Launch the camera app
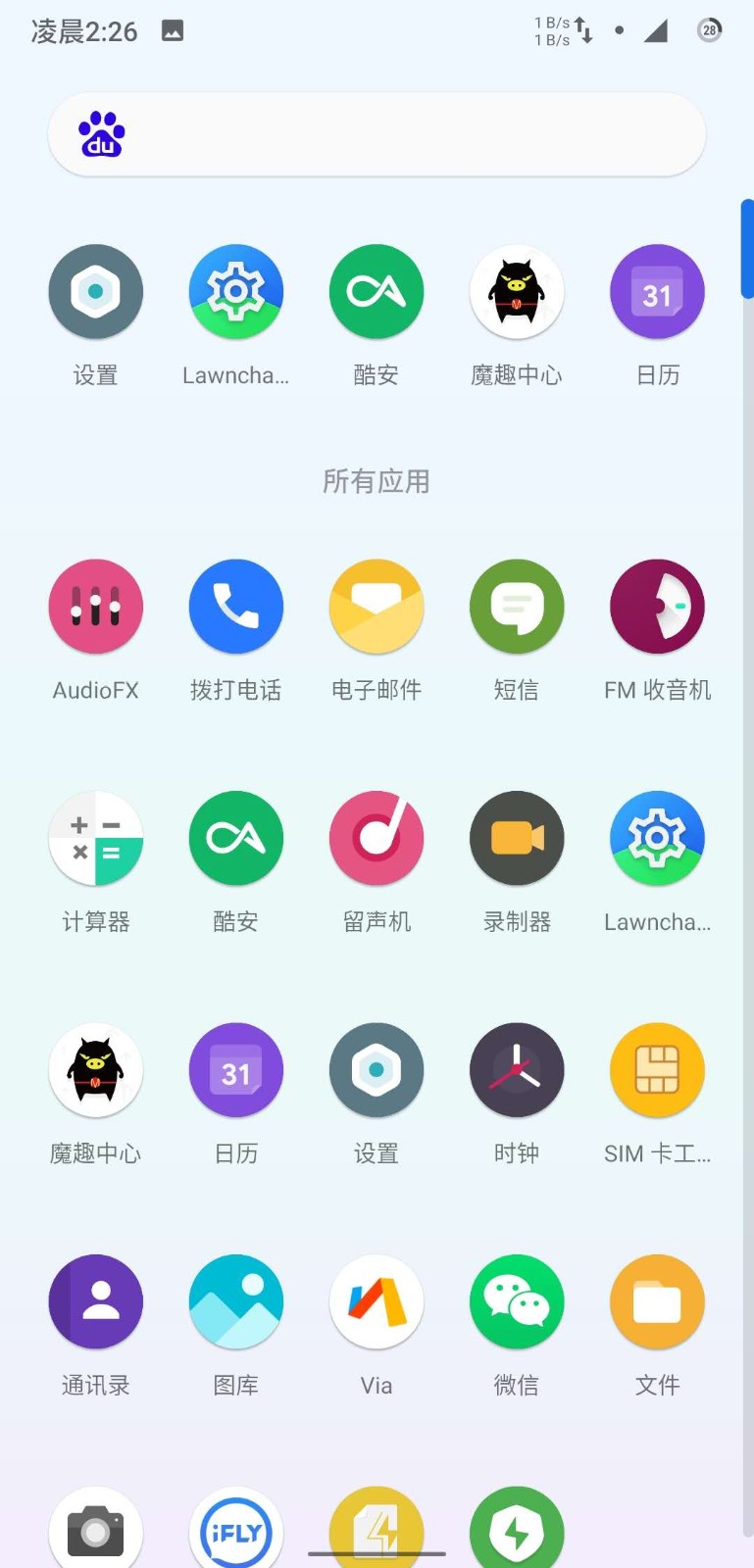 click(x=96, y=1529)
